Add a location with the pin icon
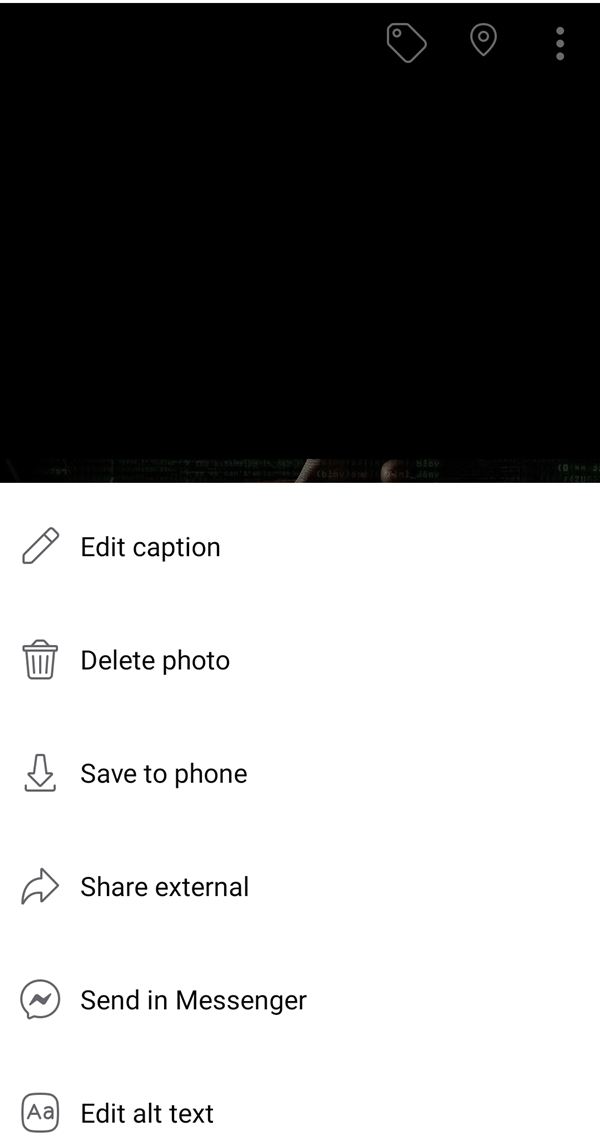The image size is (600, 1143). coord(483,40)
